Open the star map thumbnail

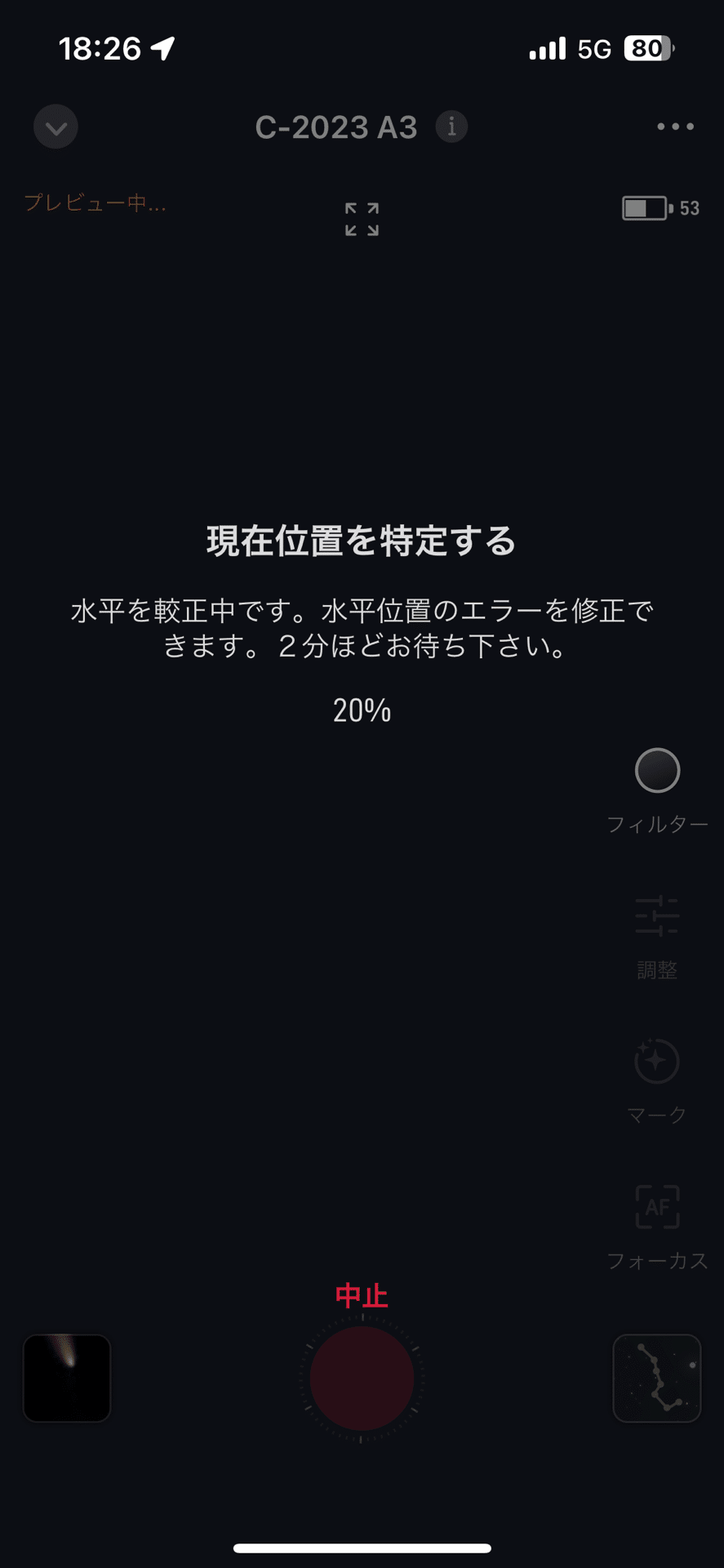point(657,1378)
